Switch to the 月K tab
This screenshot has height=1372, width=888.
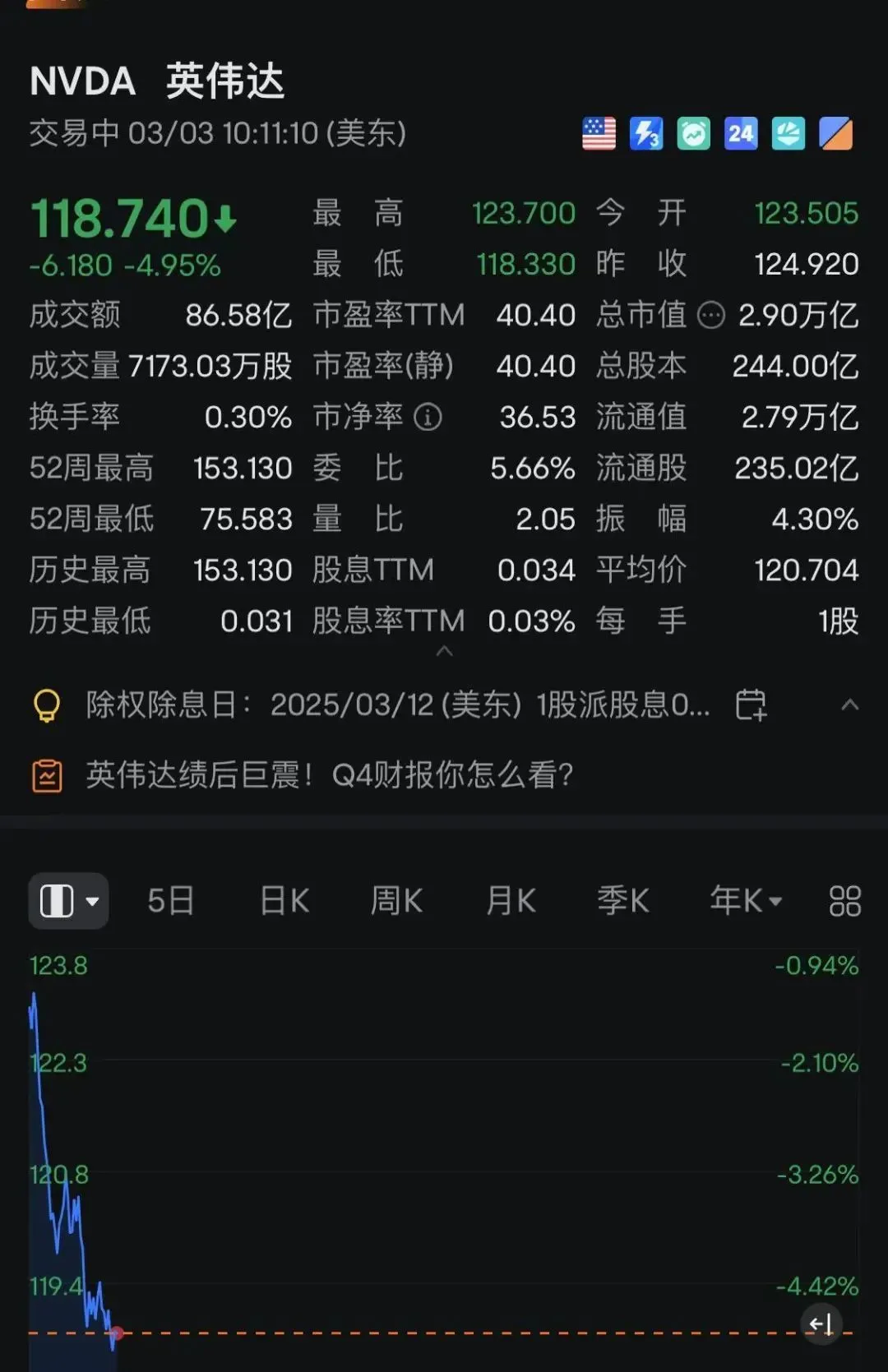point(511,901)
